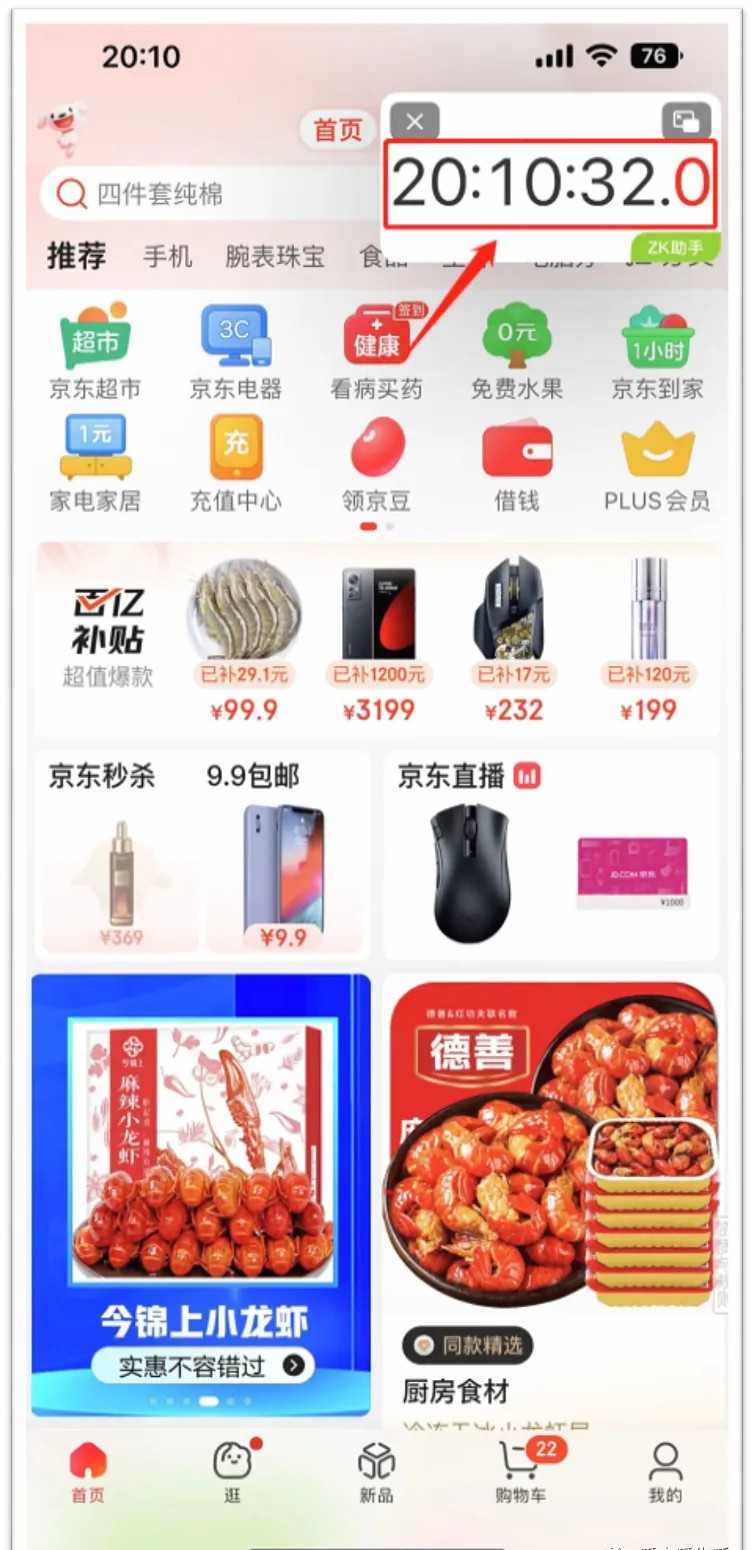752x1550 pixels.
Task: Open 京东到家 one-hour delivery
Action: (658, 352)
